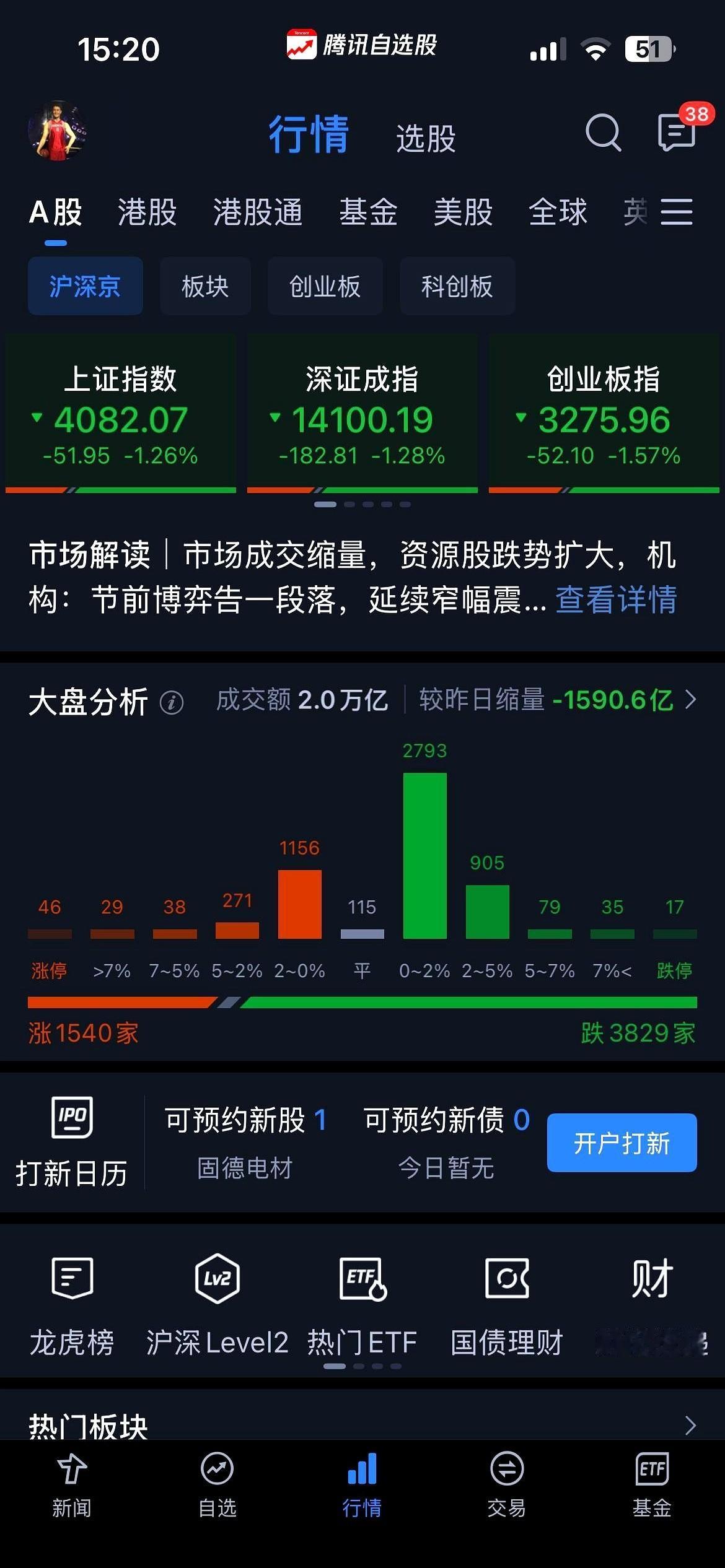
Task: Switch to the 港股 tab
Action: point(147,212)
